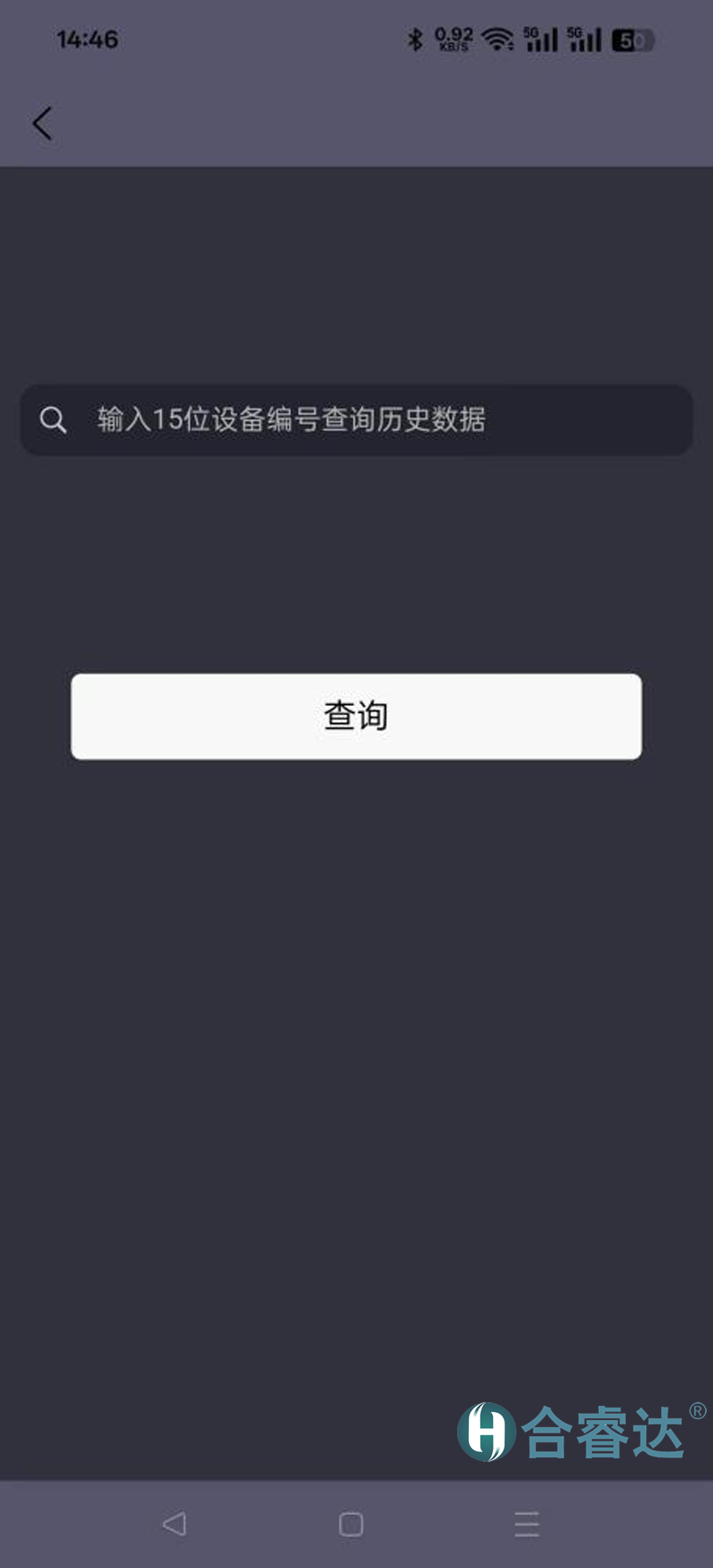Click the Wi-Fi signal icon
Viewport: 713px width, 1568px height.
click(x=496, y=39)
